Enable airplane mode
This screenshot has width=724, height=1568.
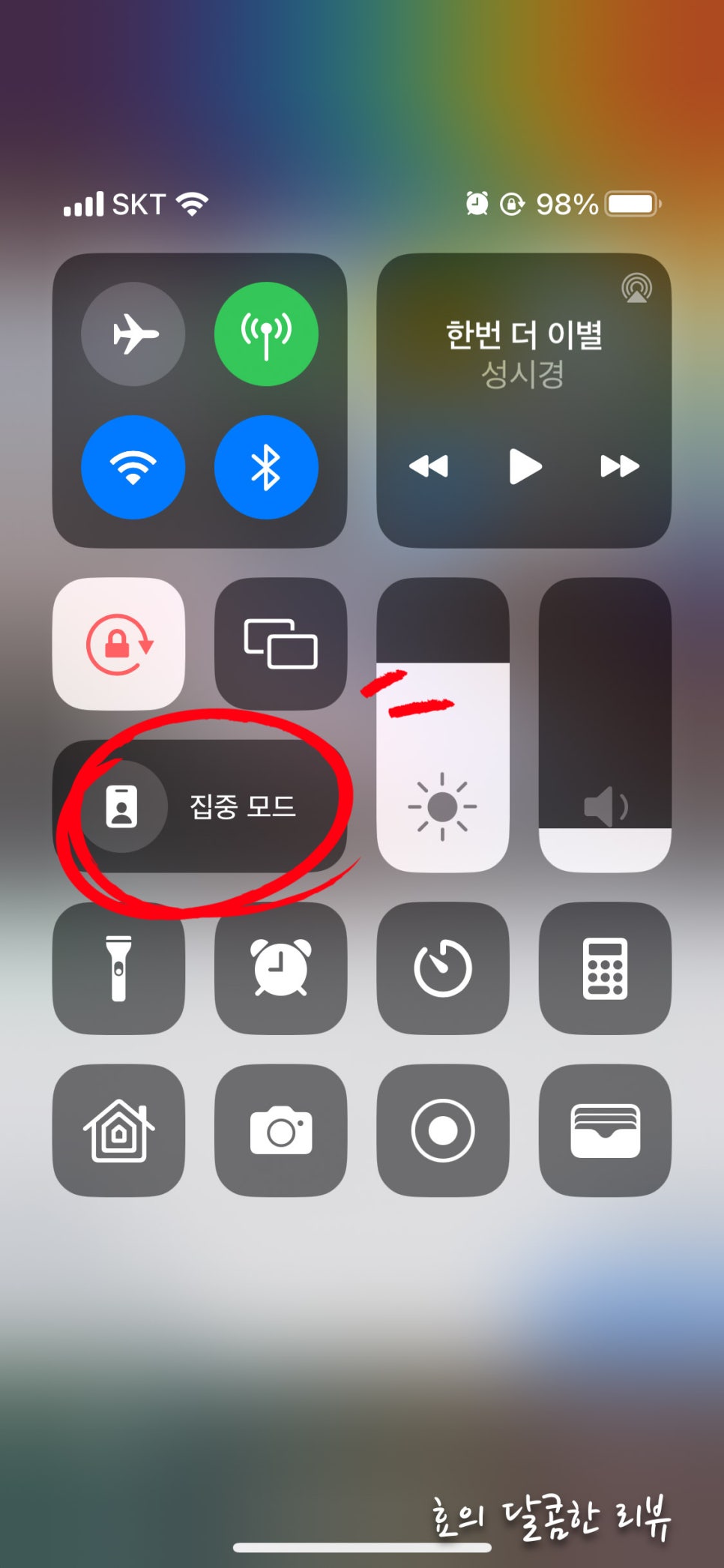coord(133,334)
